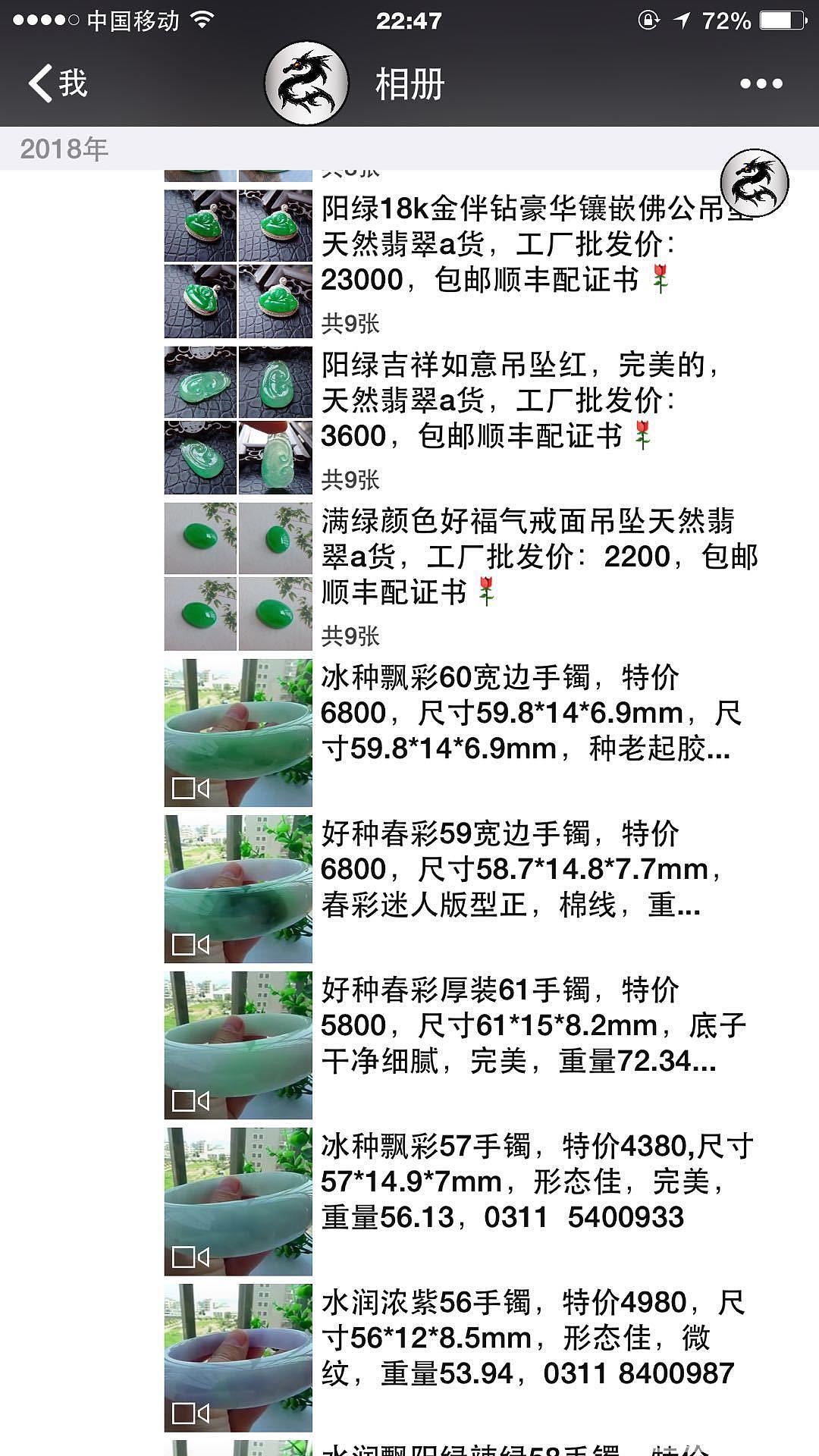Screen dimensions: 819x1456
Task: Open the 阳绿18k金伴钻佛公吊坠 post
Action: coord(463,263)
